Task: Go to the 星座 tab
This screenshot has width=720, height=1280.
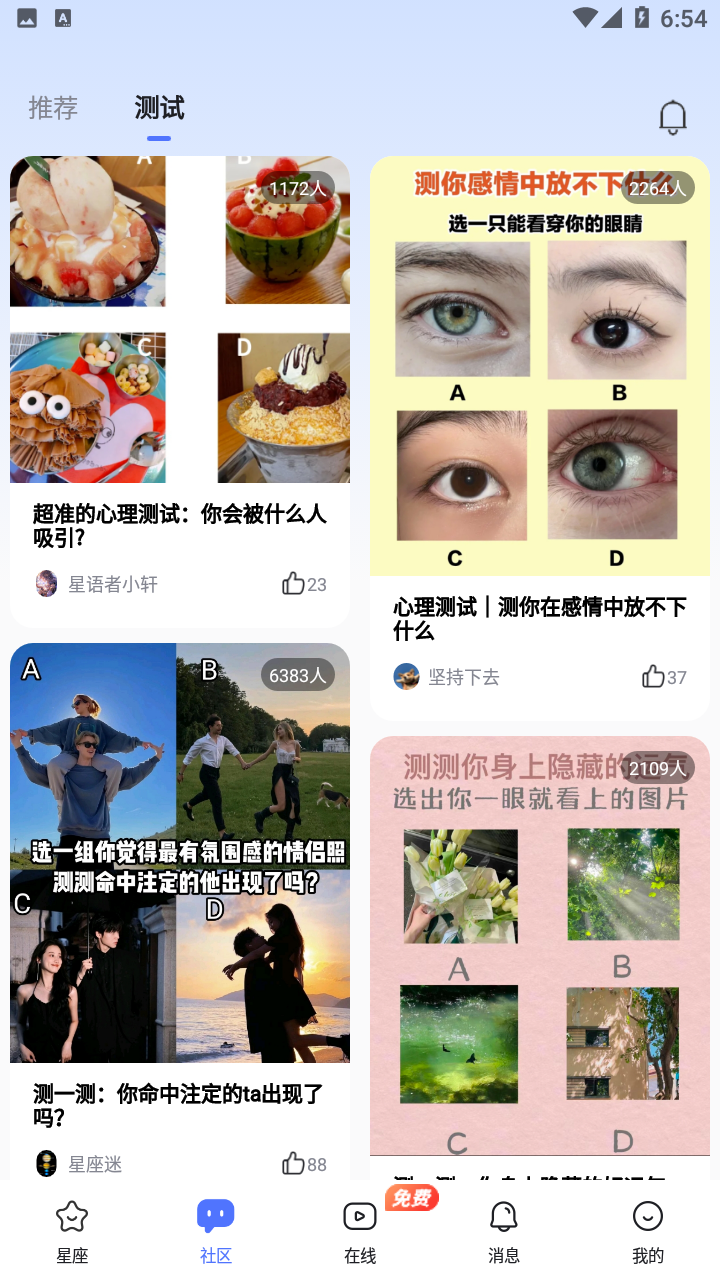Action: pyautogui.click(x=72, y=1231)
